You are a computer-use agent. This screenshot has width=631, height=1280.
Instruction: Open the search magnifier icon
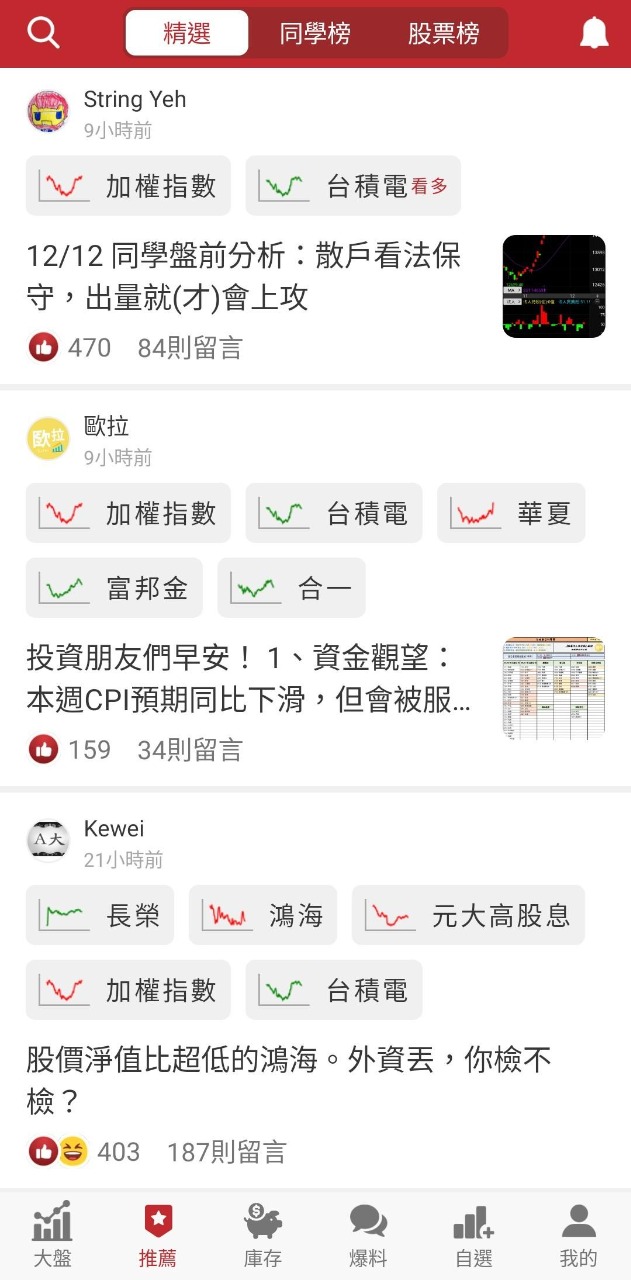click(x=43, y=33)
